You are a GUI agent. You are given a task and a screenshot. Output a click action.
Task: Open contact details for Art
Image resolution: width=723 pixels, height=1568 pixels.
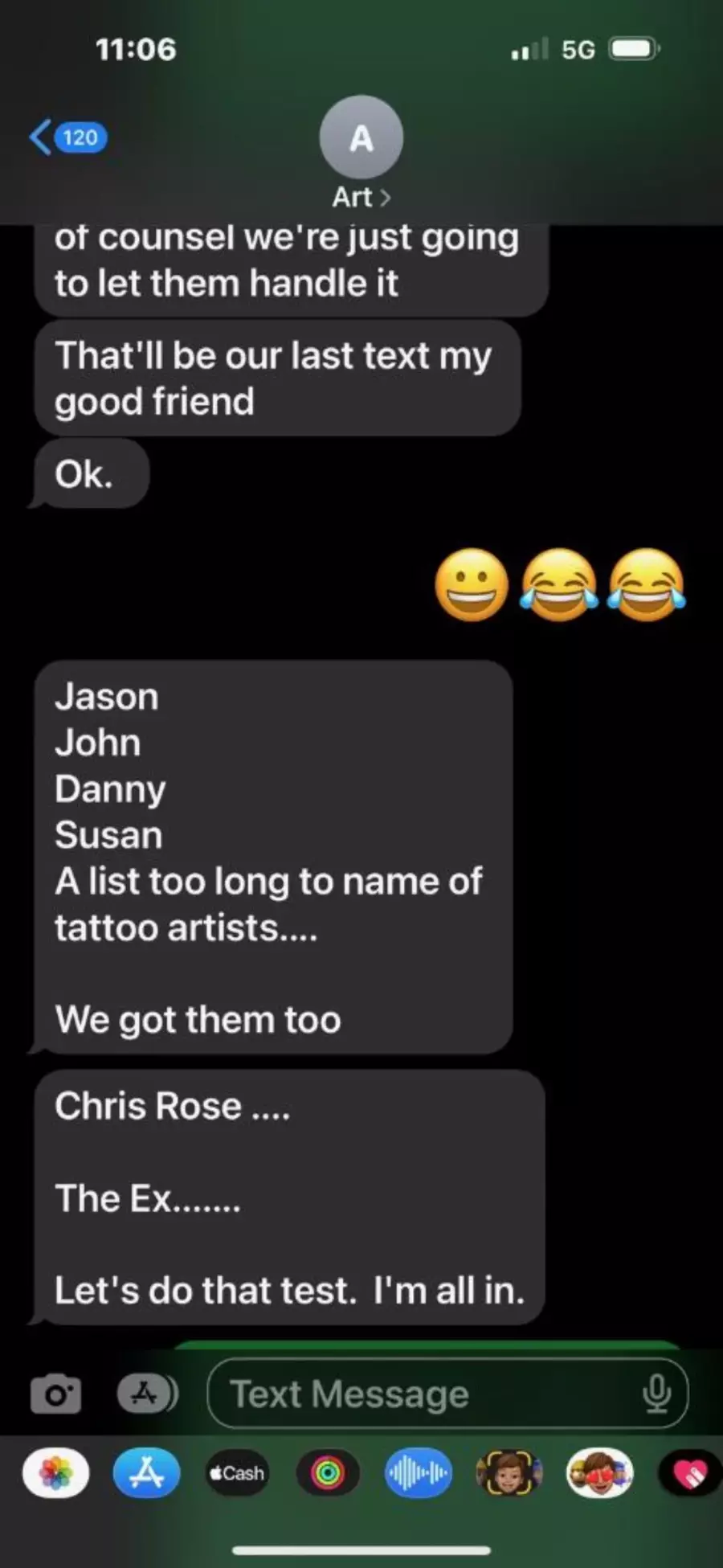pos(361,153)
